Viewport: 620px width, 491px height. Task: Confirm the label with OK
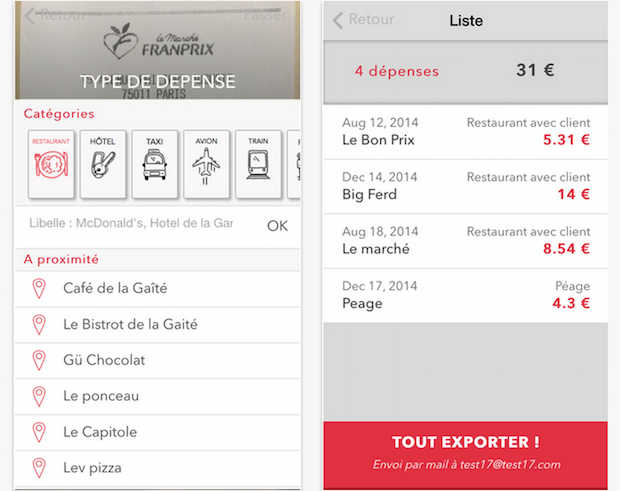[277, 225]
